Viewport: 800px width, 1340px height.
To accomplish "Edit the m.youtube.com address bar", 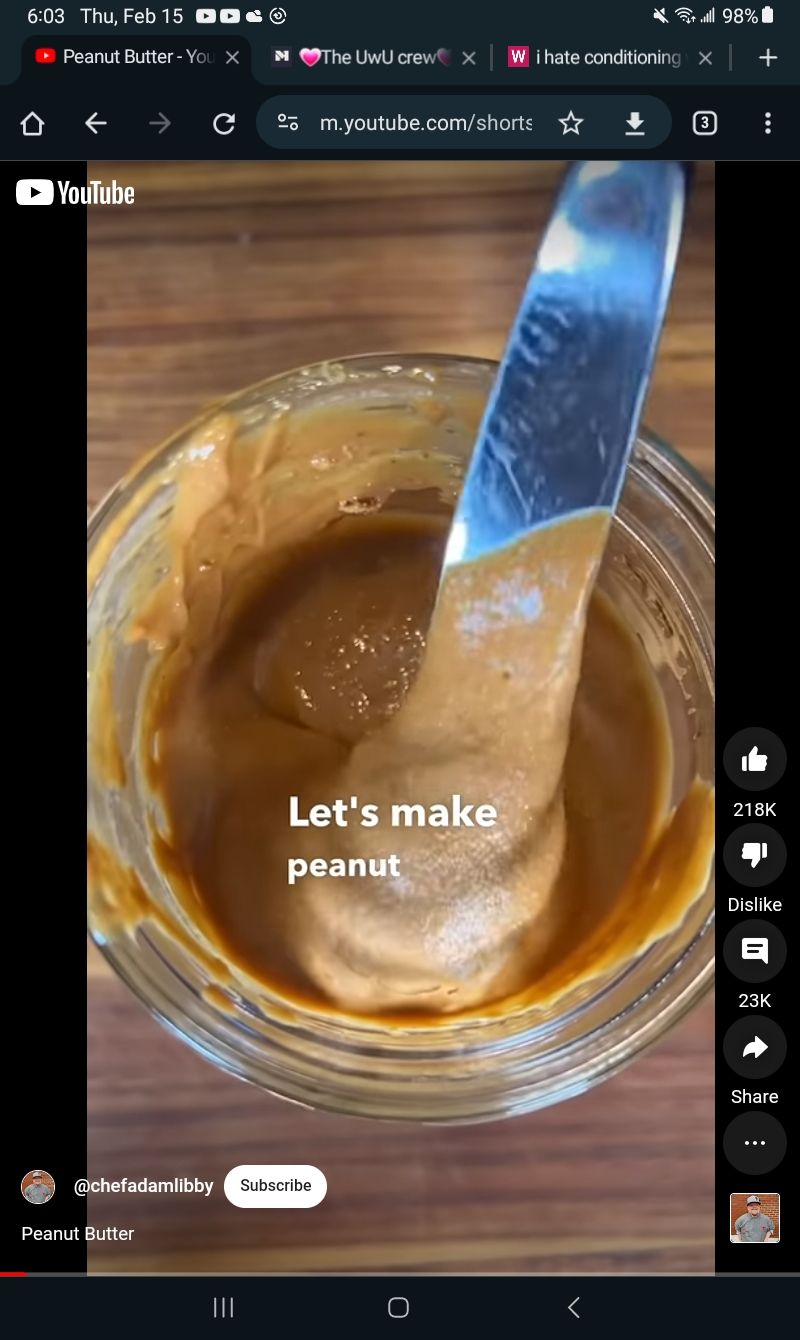I will (x=425, y=123).
